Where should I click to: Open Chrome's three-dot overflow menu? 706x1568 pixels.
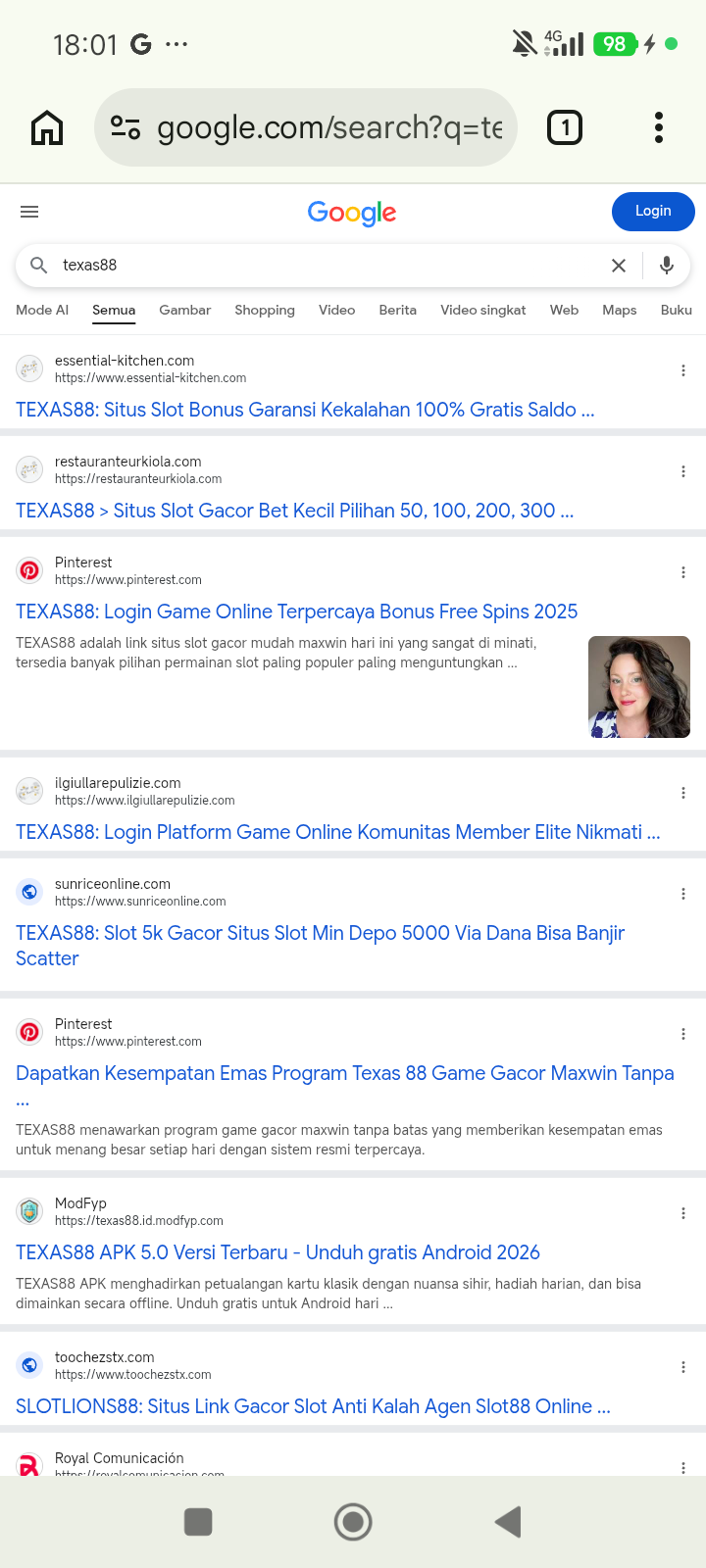659,127
